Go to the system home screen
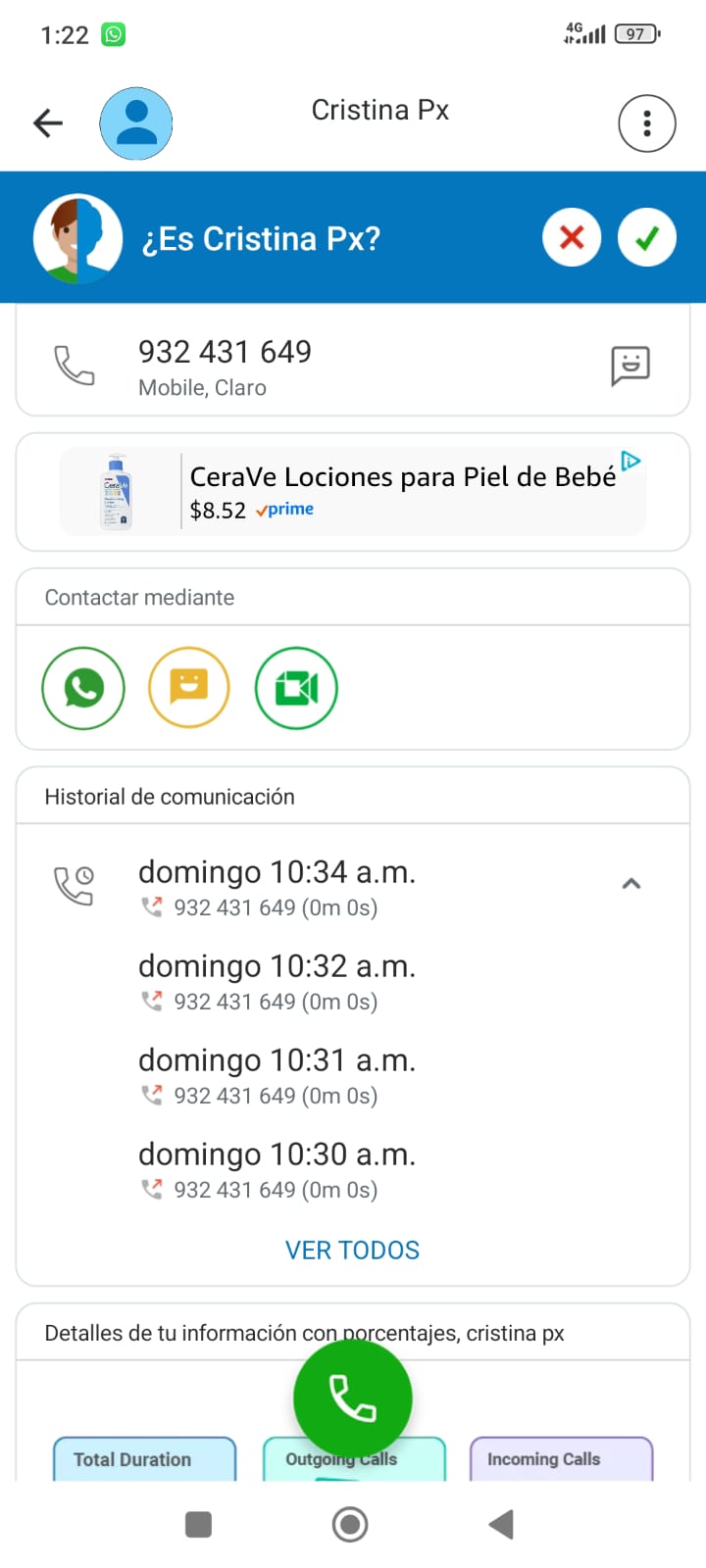Viewport: 706px width, 1568px height. tap(350, 1524)
